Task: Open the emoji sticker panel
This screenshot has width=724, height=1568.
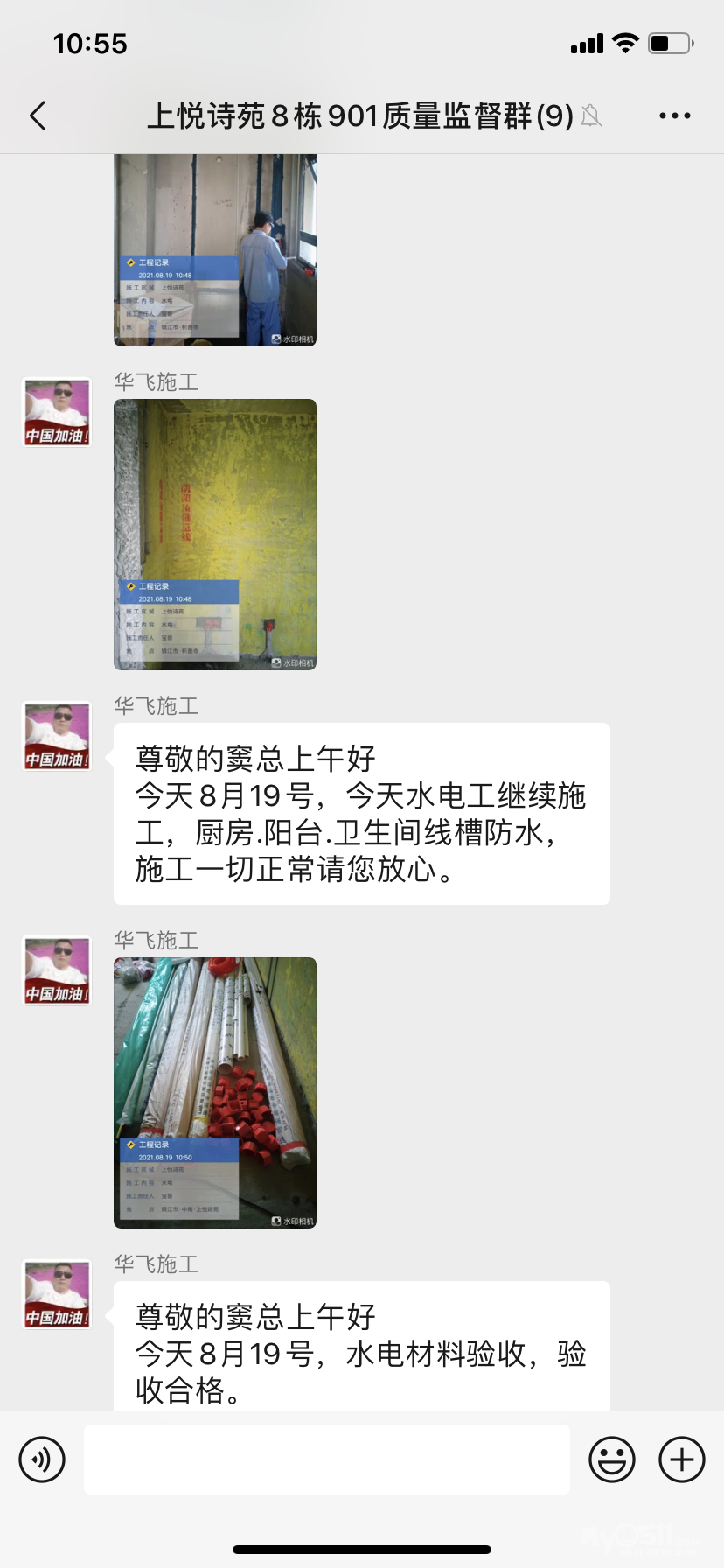Action: coord(611,1459)
